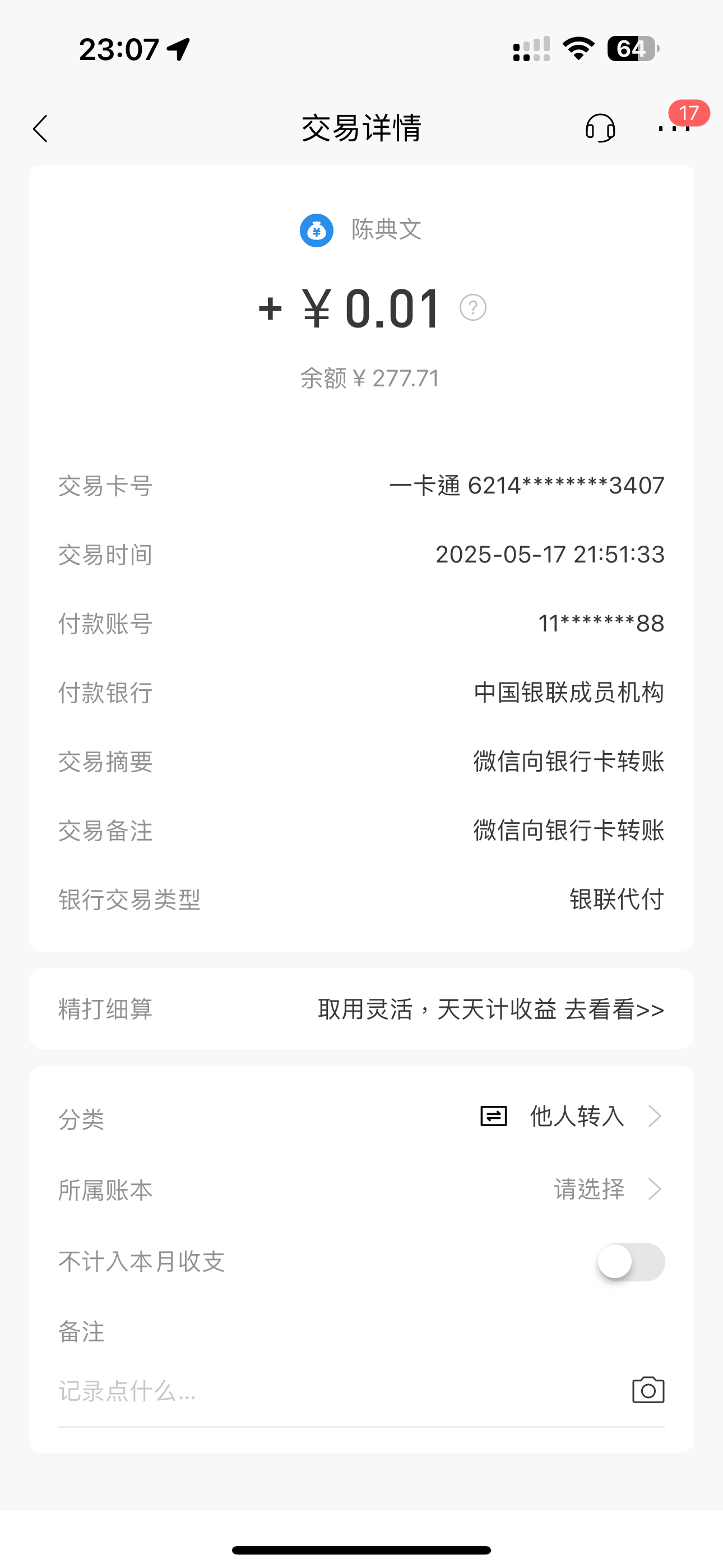Tap the transfer category icon beside 他人转入
This screenshot has width=723, height=1568.
click(x=493, y=1117)
